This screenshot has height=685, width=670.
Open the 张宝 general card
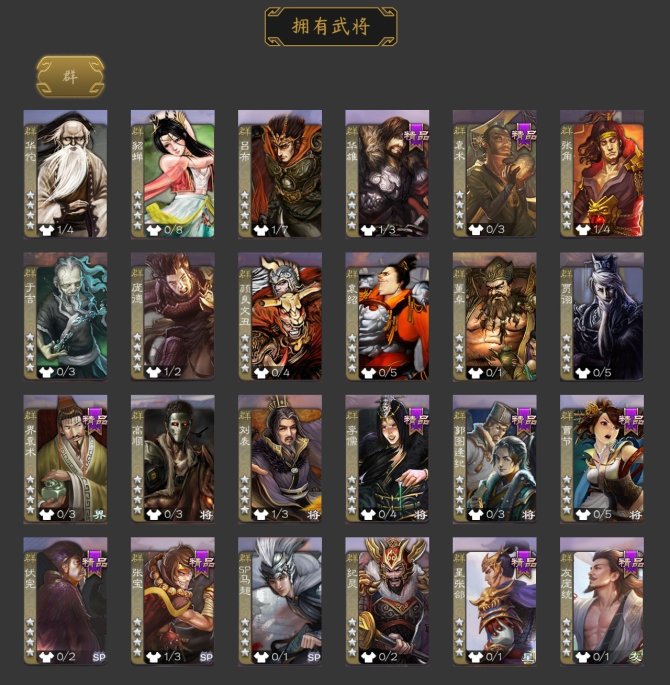(173, 601)
